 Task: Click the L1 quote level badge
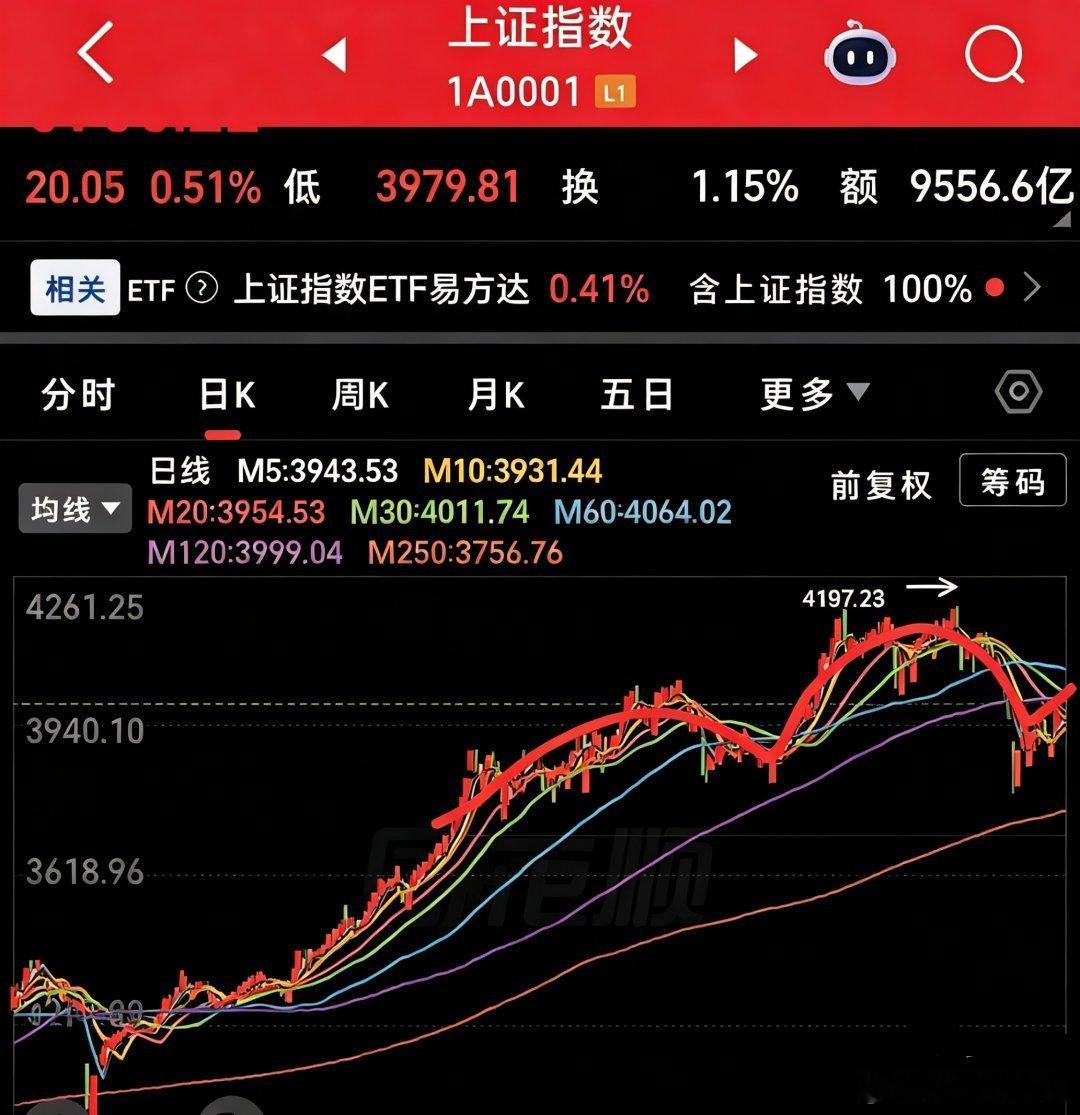617,91
